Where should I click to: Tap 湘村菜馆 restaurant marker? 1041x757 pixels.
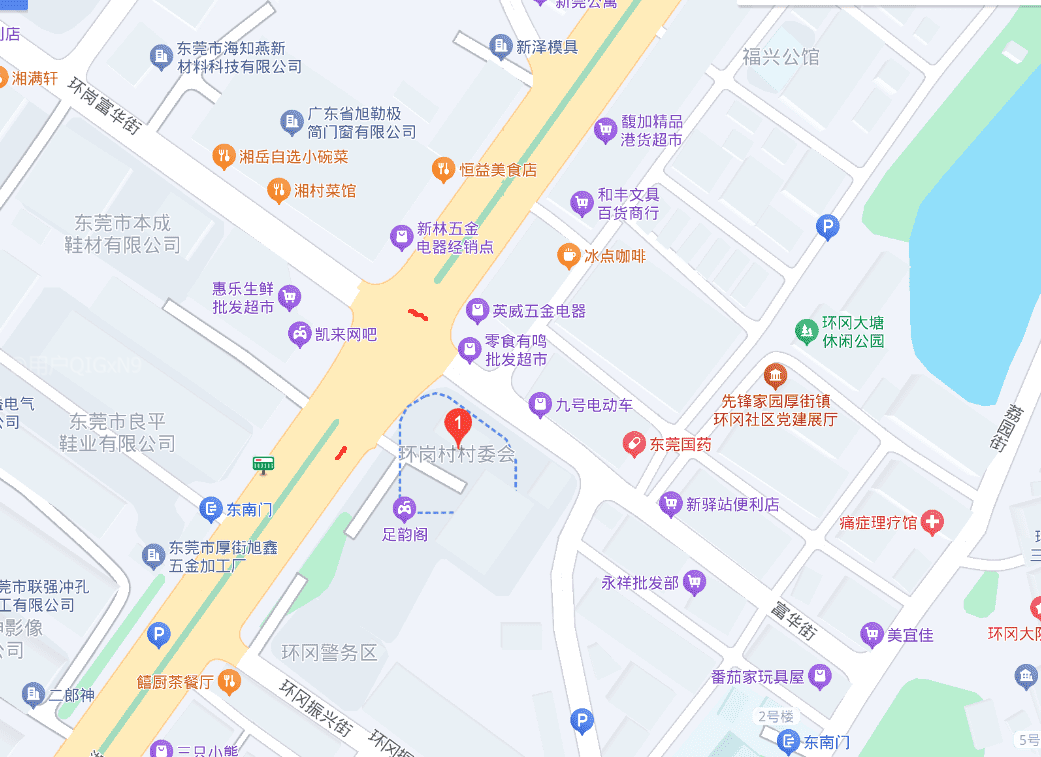pyautogui.click(x=278, y=190)
